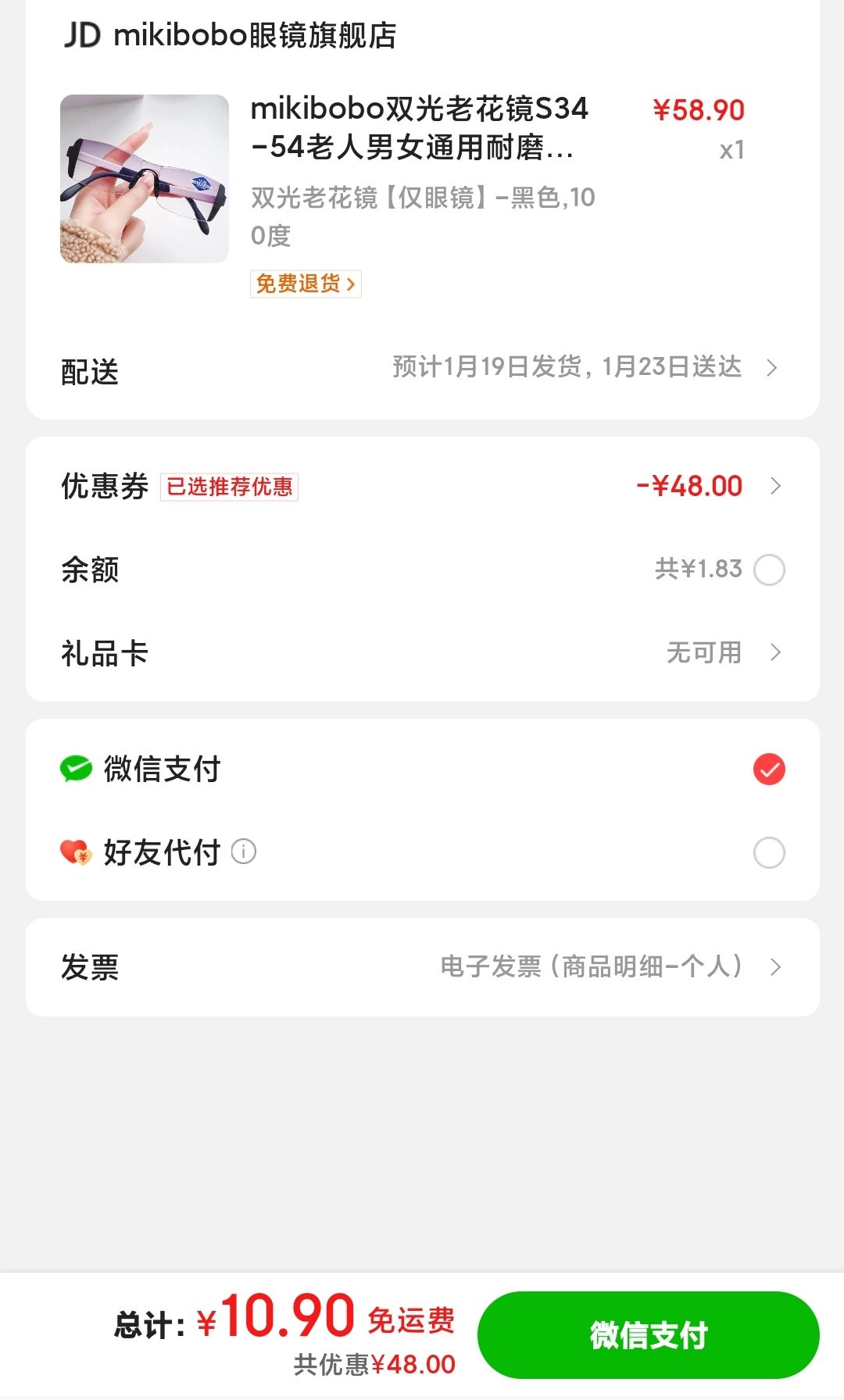Click the heart icon next to 好友代付
This screenshot has height=1400, width=844.
[x=73, y=852]
